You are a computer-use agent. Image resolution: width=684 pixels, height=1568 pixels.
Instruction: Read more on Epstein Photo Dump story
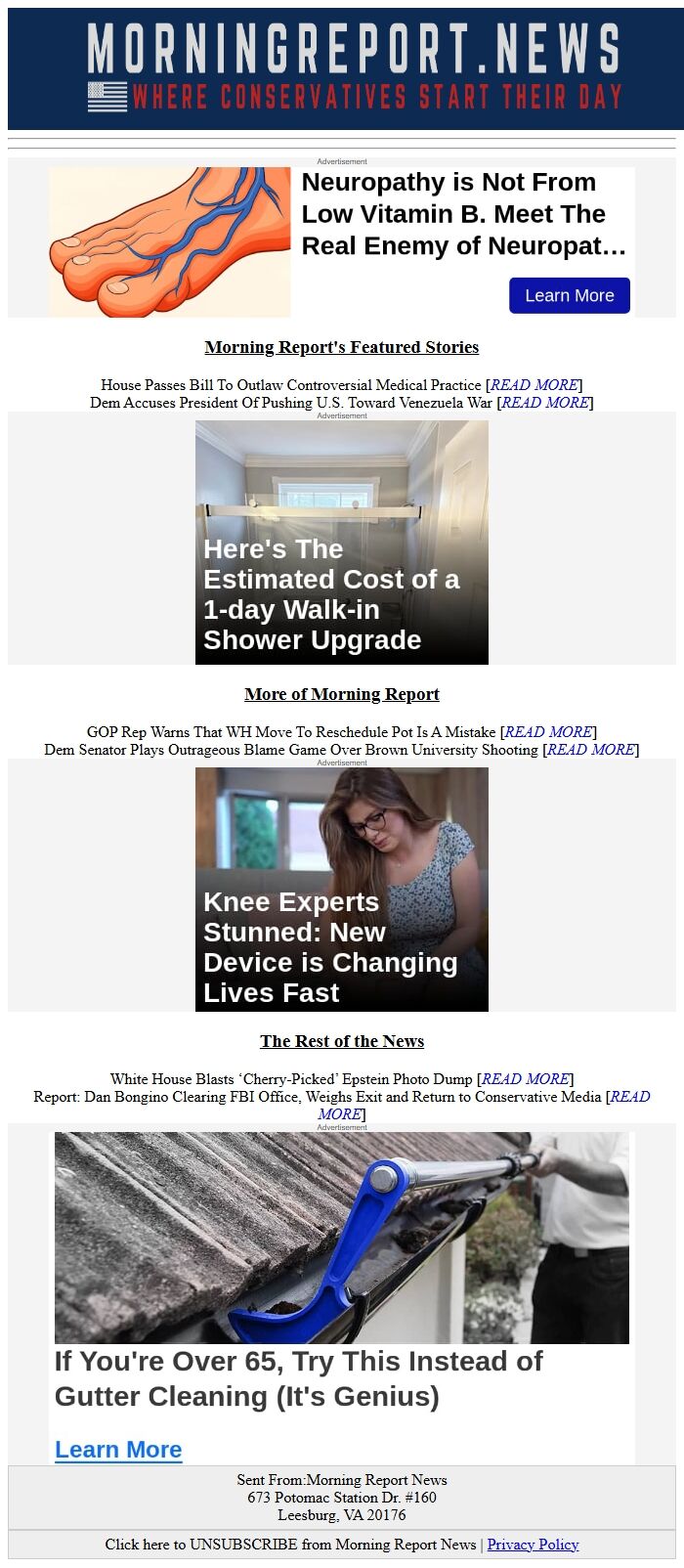click(526, 1079)
